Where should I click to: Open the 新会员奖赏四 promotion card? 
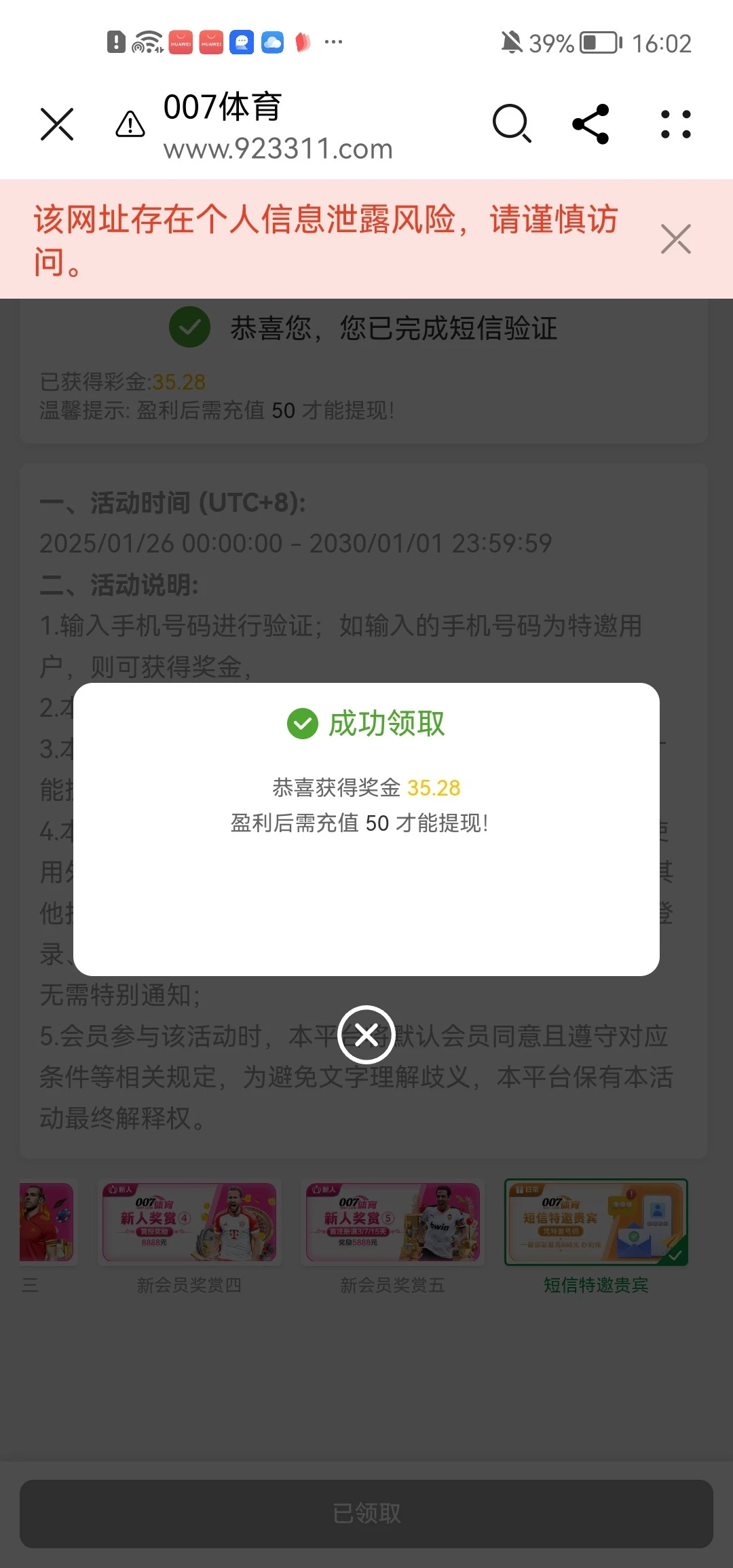189,1223
